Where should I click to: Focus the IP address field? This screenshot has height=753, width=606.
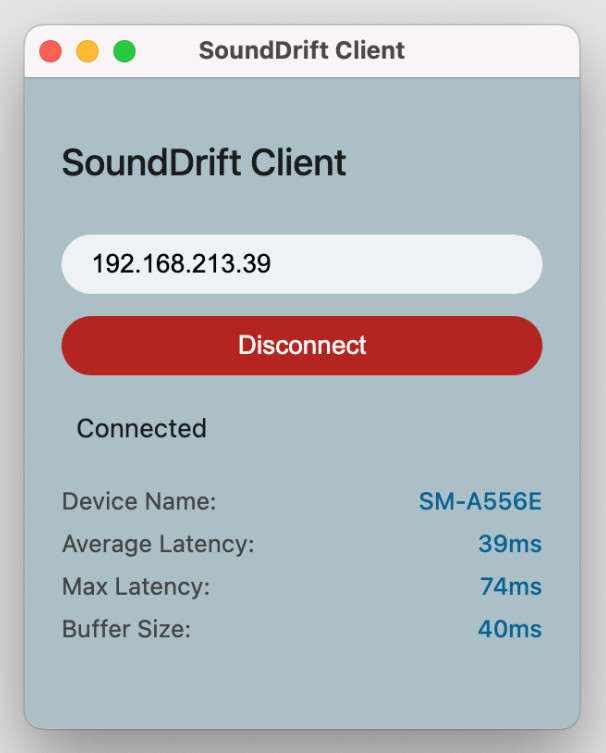pos(302,264)
